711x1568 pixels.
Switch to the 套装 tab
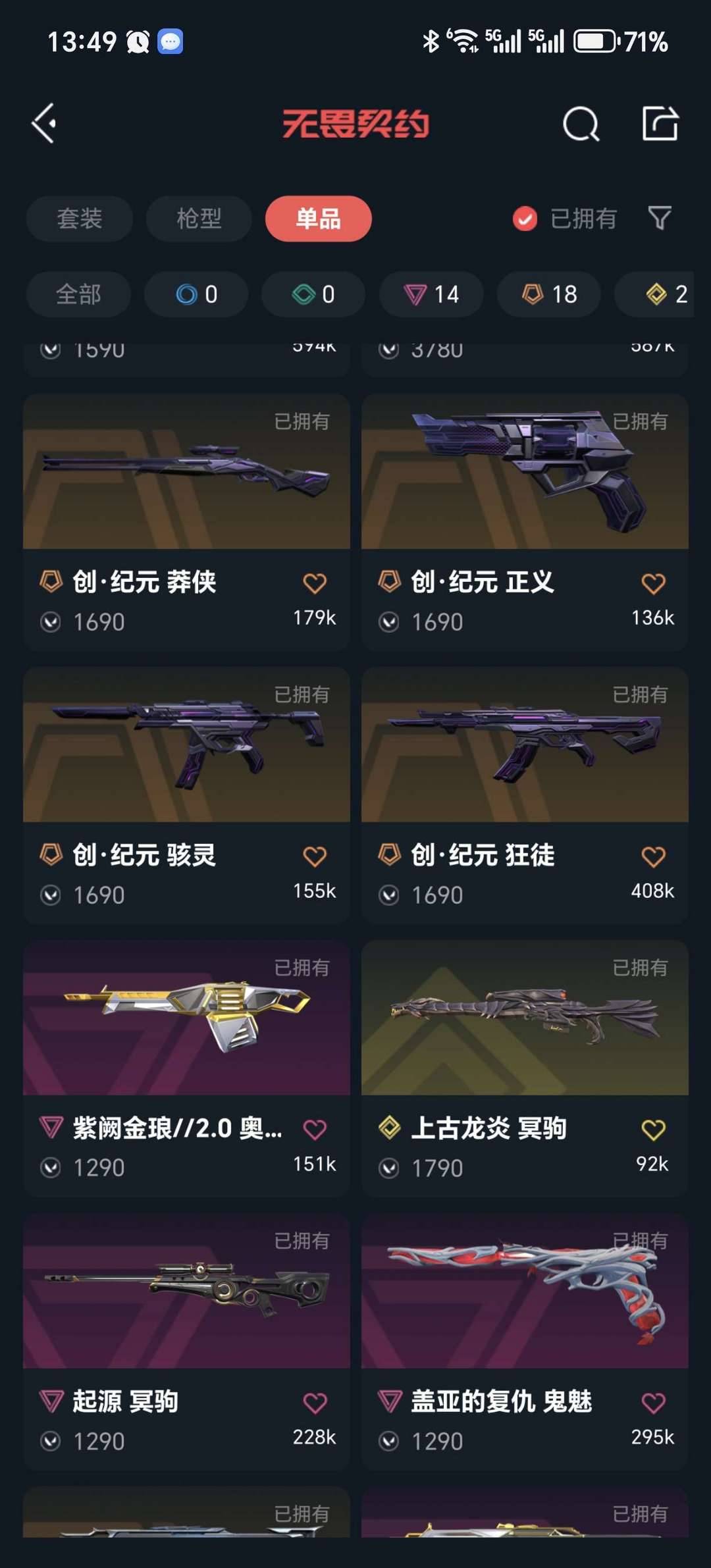pos(79,219)
